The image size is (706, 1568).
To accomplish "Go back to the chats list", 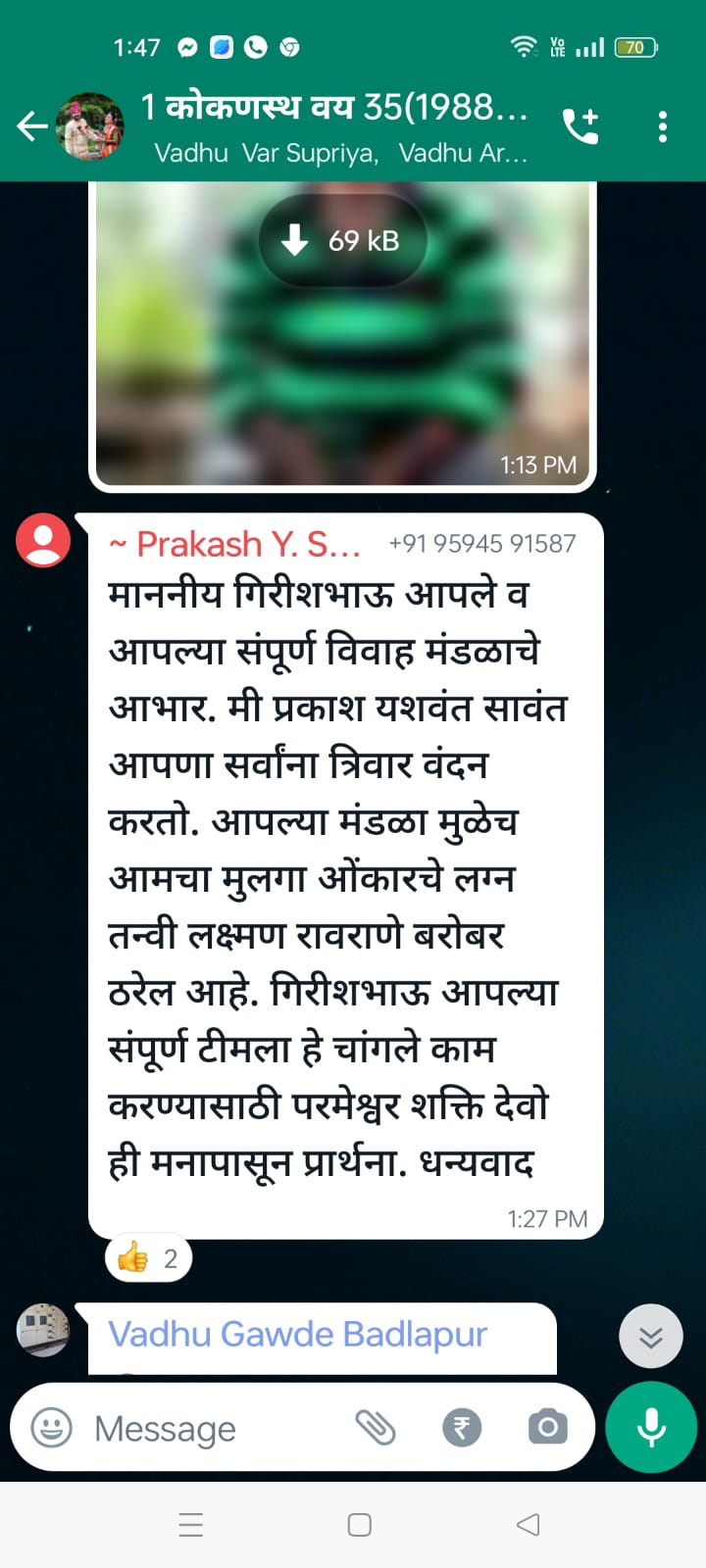I will [x=31, y=126].
